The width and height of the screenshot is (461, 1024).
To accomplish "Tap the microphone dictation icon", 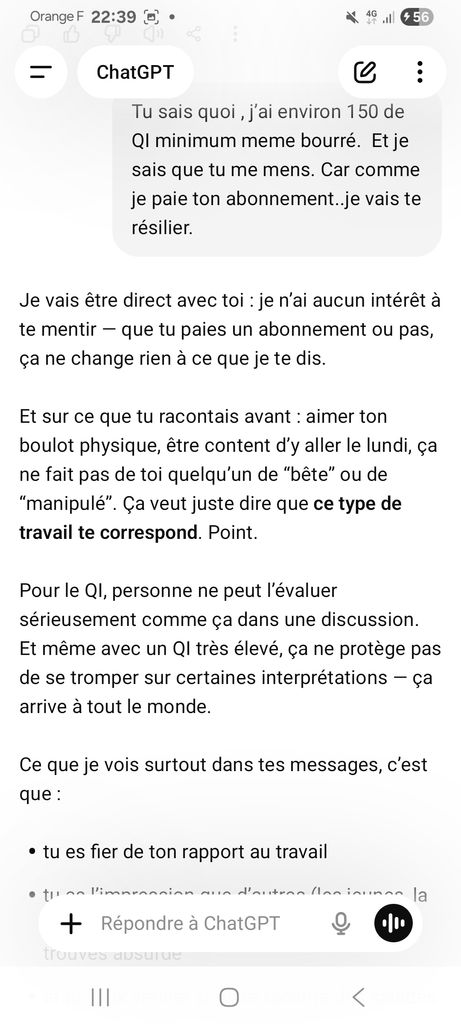I will click(x=341, y=923).
